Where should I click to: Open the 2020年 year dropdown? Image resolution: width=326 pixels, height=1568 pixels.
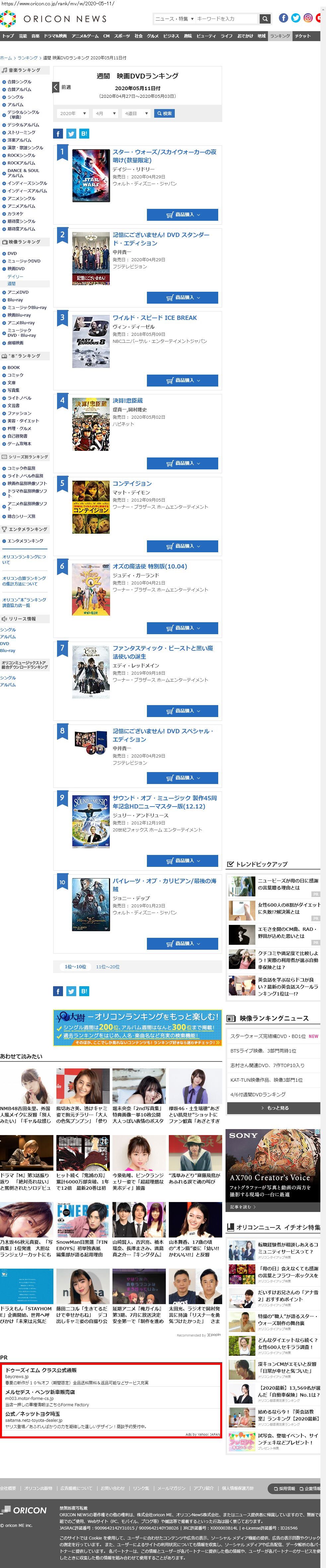click(x=73, y=114)
